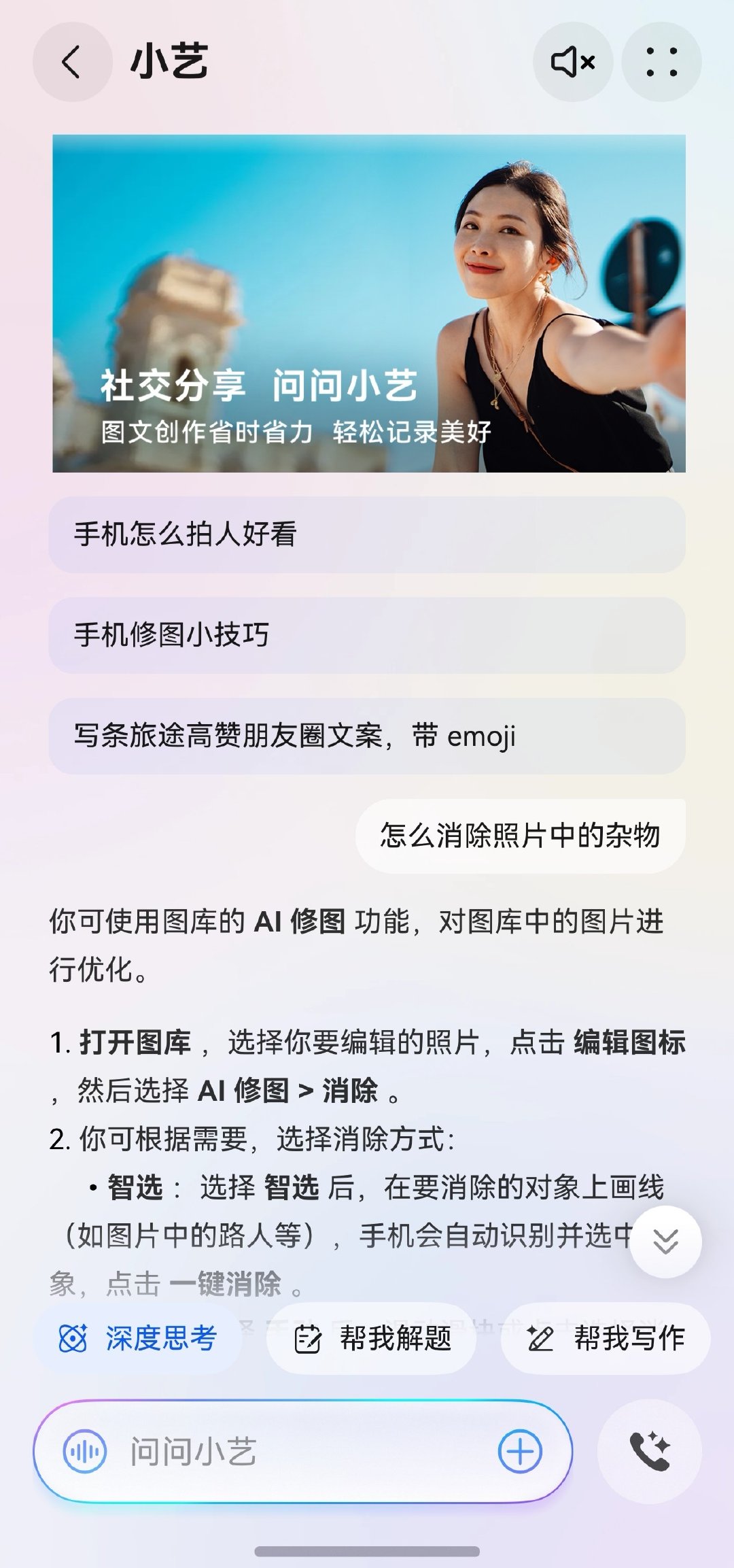This screenshot has height=1568, width=734.
Task: Open attachments with the plus icon
Action: (x=520, y=1450)
